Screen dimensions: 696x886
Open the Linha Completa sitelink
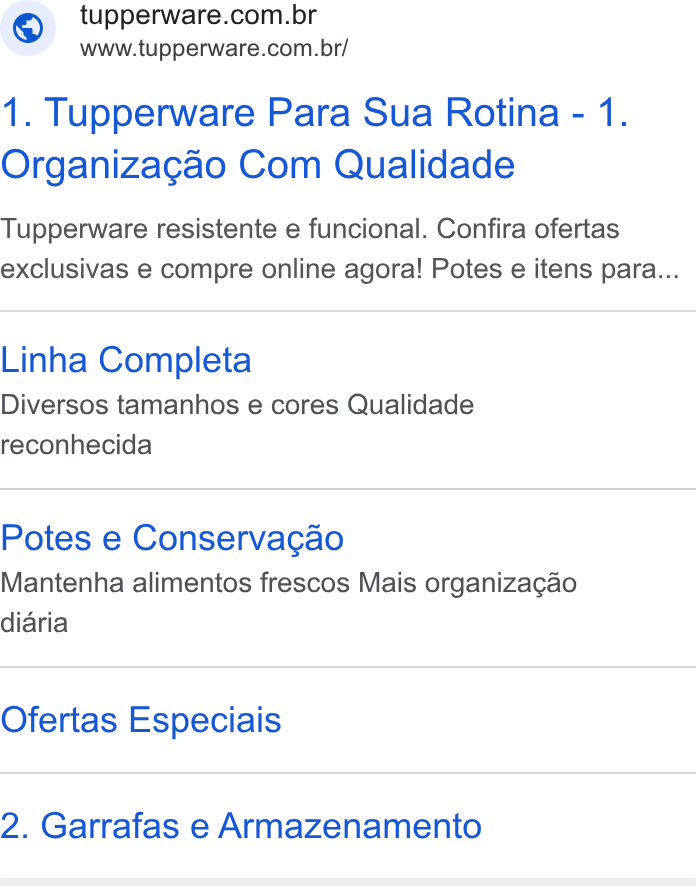point(125,360)
